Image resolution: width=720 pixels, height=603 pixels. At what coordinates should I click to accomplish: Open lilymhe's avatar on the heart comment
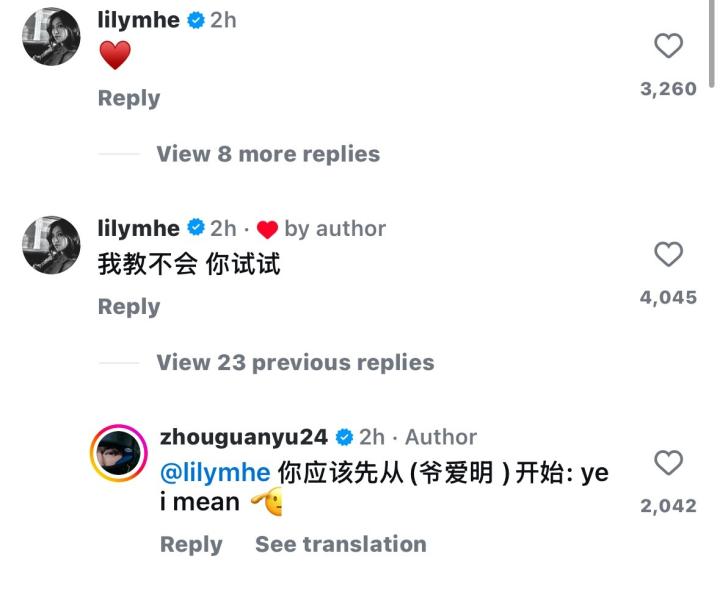tap(51, 38)
